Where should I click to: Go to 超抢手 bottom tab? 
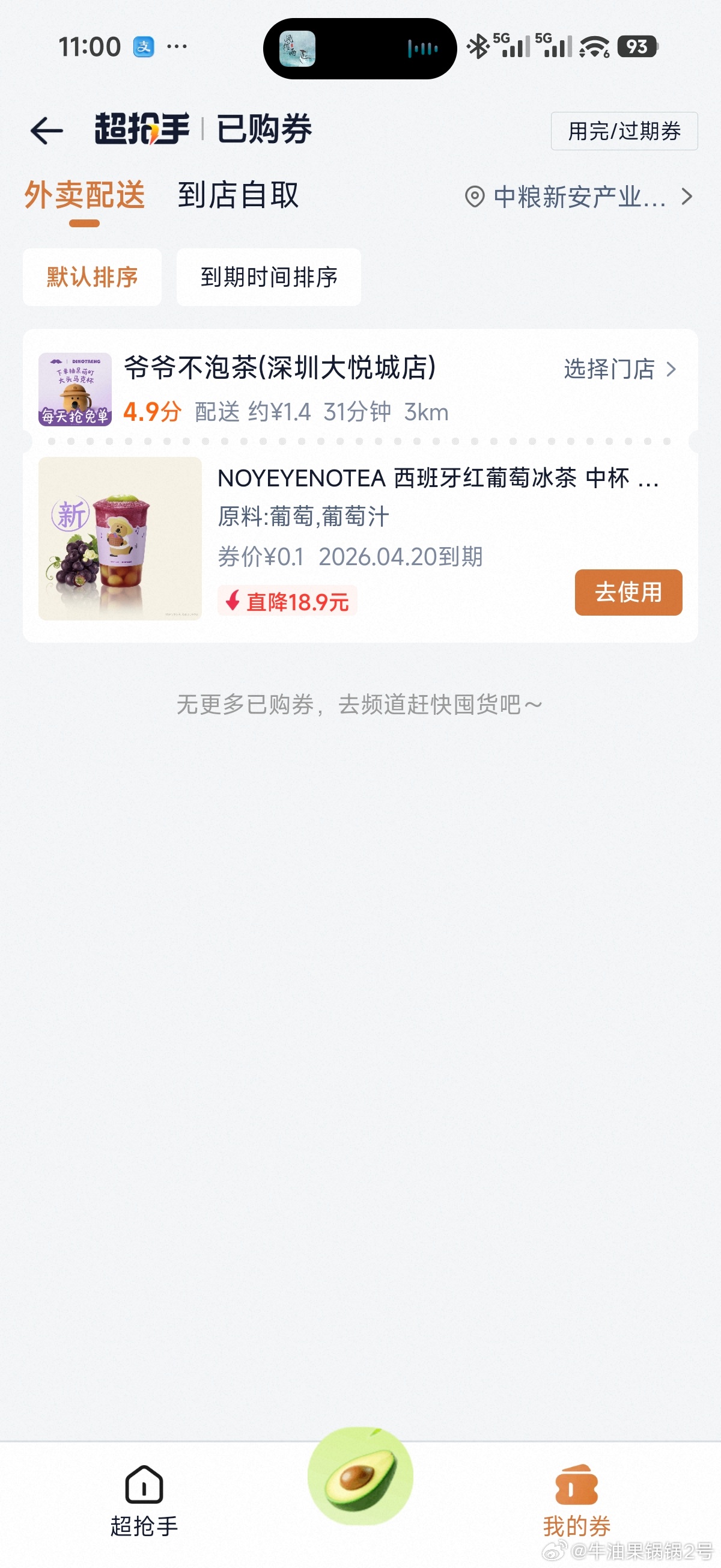pos(144,1501)
